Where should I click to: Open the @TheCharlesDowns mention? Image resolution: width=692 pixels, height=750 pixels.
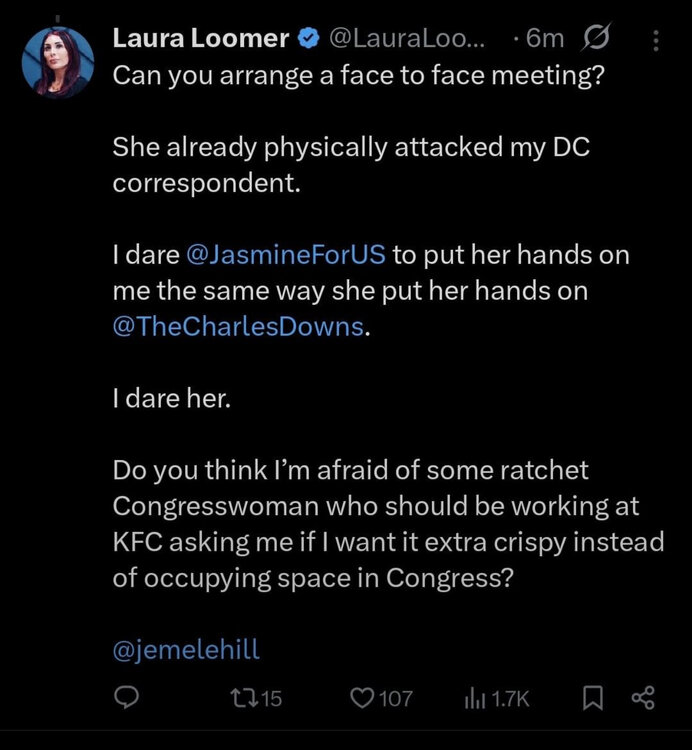[x=238, y=328]
